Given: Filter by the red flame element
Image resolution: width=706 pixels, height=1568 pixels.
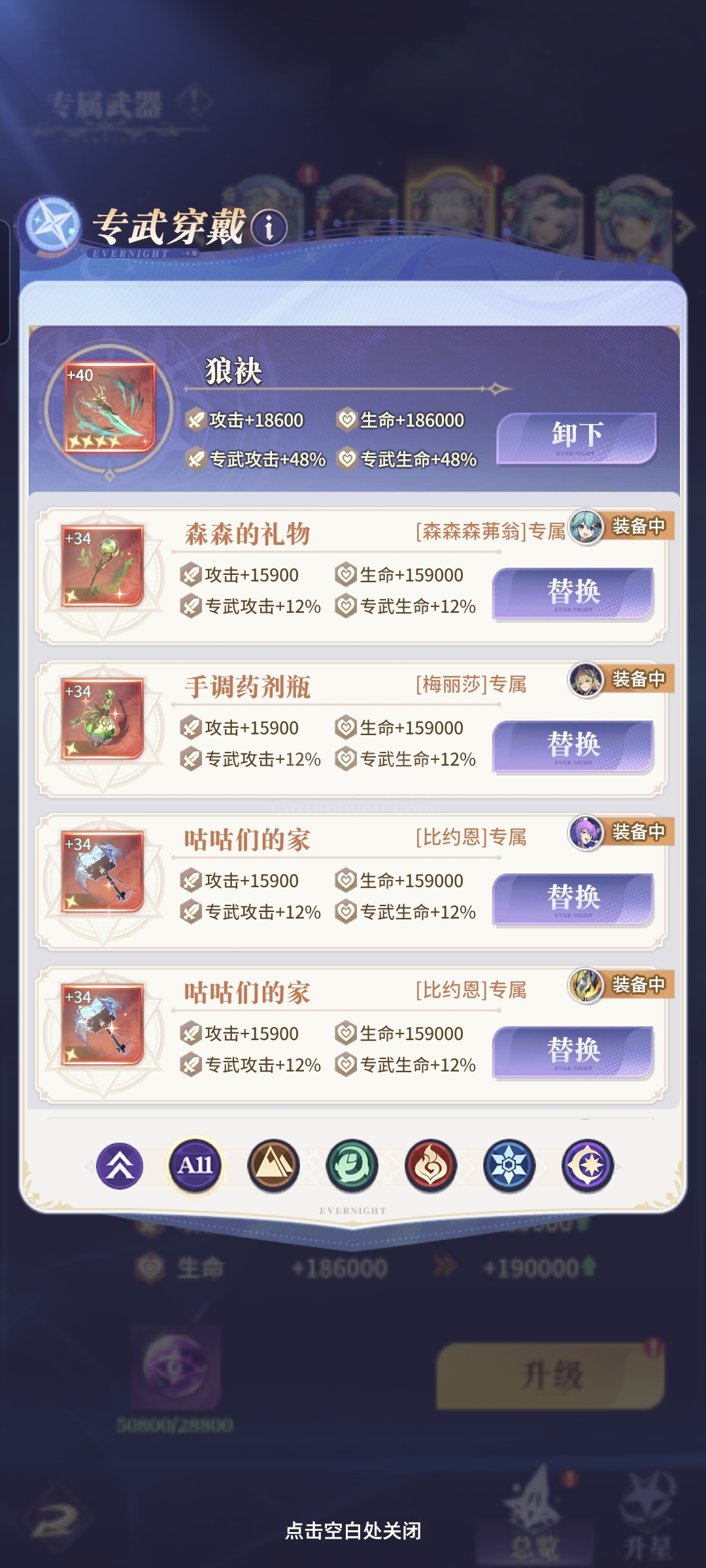Looking at the screenshot, I should [x=430, y=1165].
